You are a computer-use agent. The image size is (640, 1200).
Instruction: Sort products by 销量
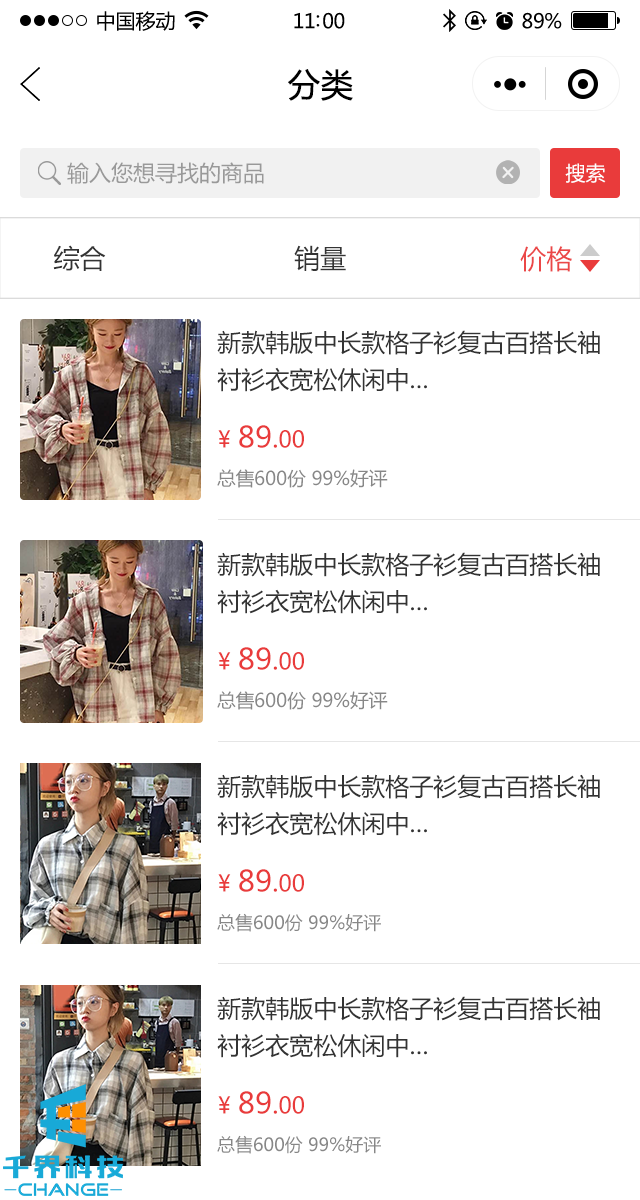pyautogui.click(x=320, y=259)
